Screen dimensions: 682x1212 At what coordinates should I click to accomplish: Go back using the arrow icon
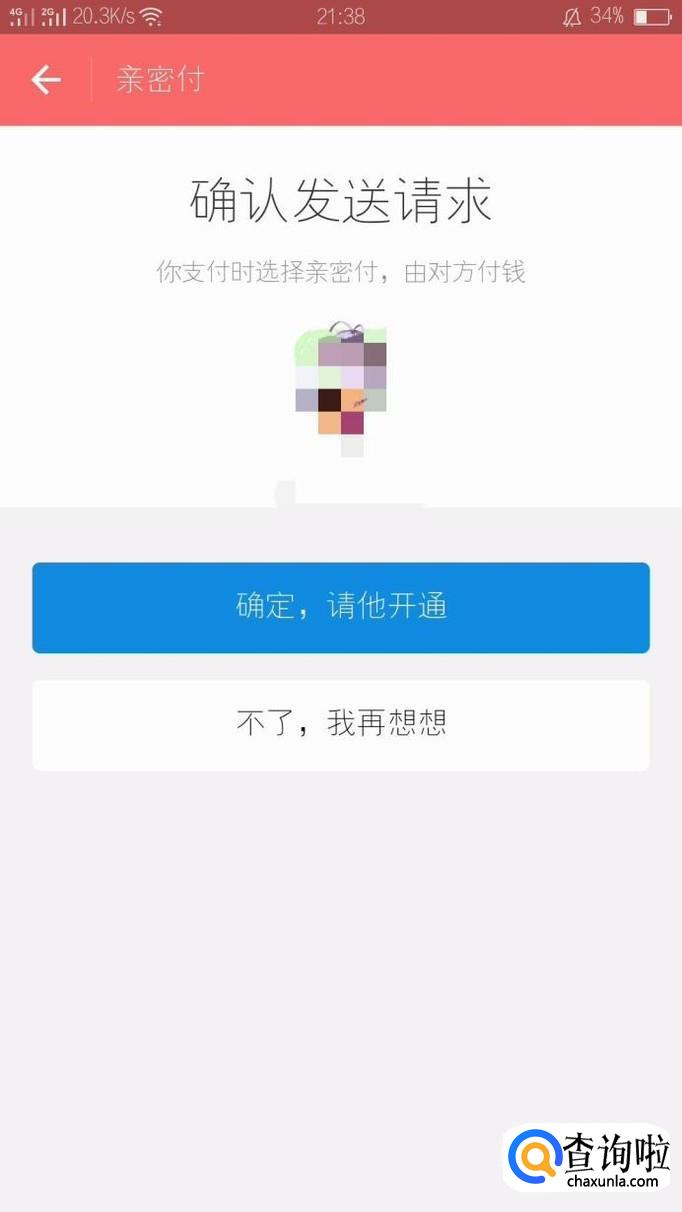click(46, 80)
